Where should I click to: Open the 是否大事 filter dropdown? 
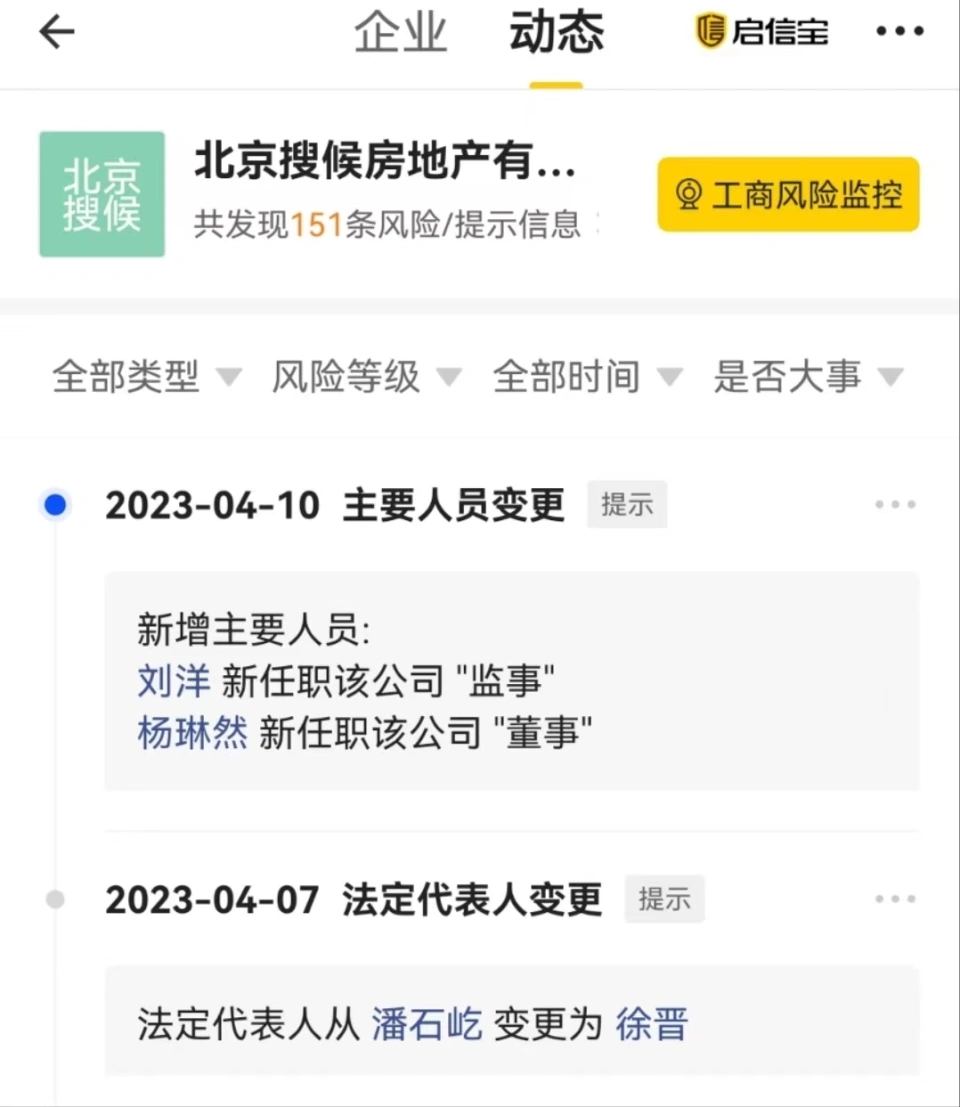807,377
